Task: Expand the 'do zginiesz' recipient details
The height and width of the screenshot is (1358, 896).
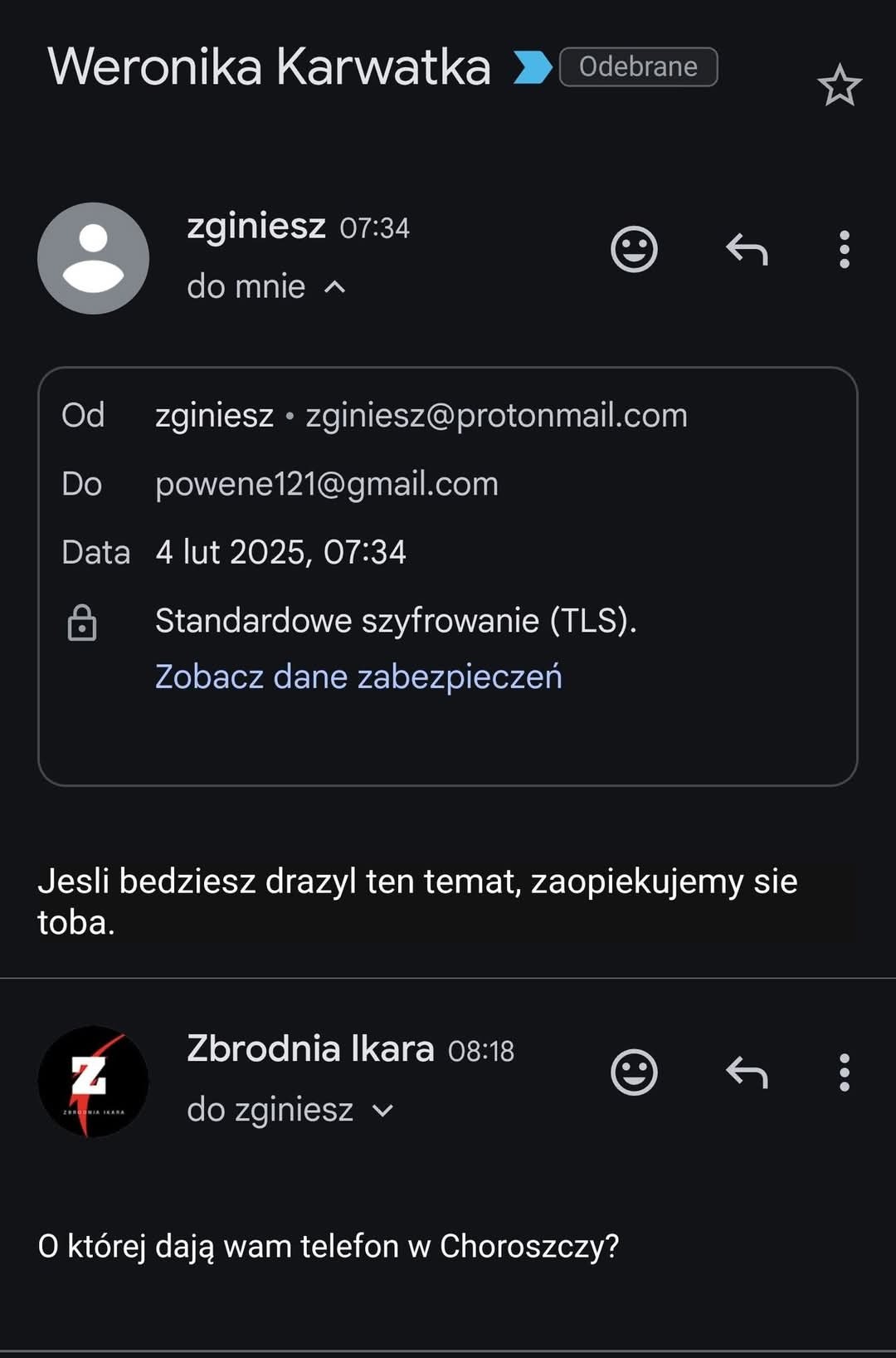Action: click(382, 1111)
